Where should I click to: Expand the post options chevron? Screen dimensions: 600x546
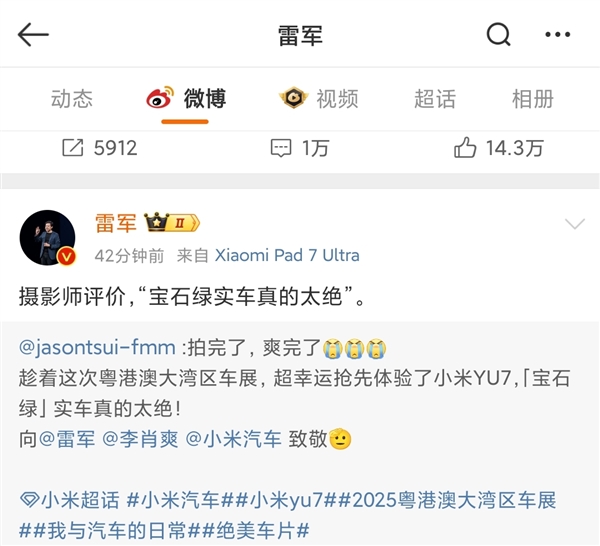[574, 223]
